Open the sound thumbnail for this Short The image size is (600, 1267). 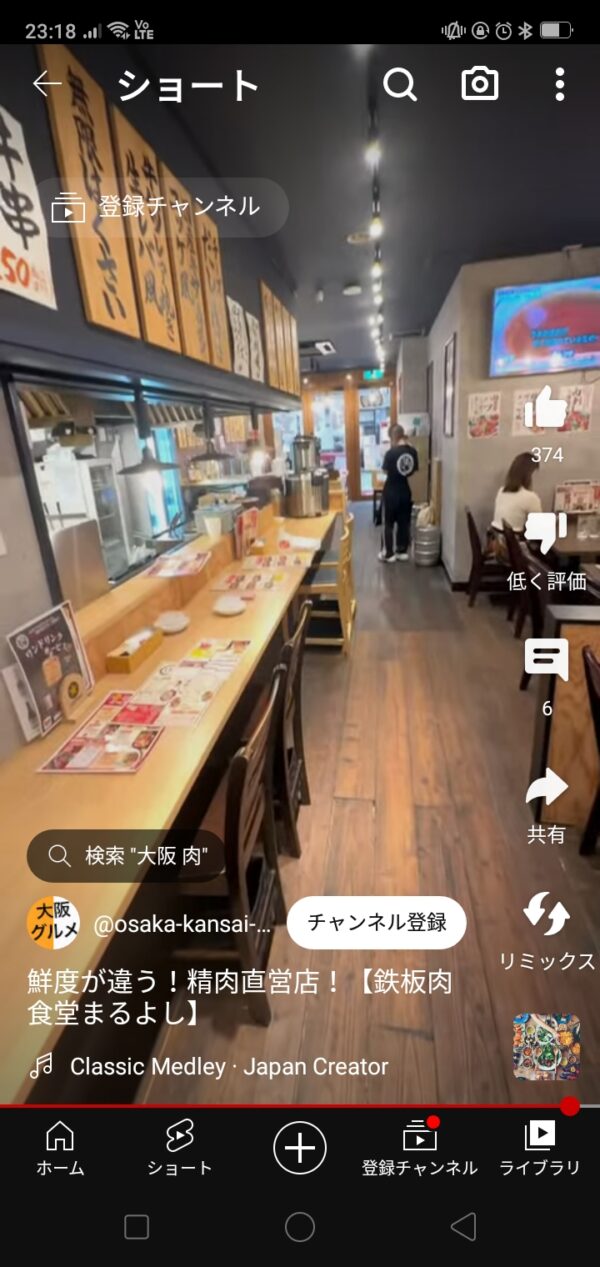[546, 1046]
